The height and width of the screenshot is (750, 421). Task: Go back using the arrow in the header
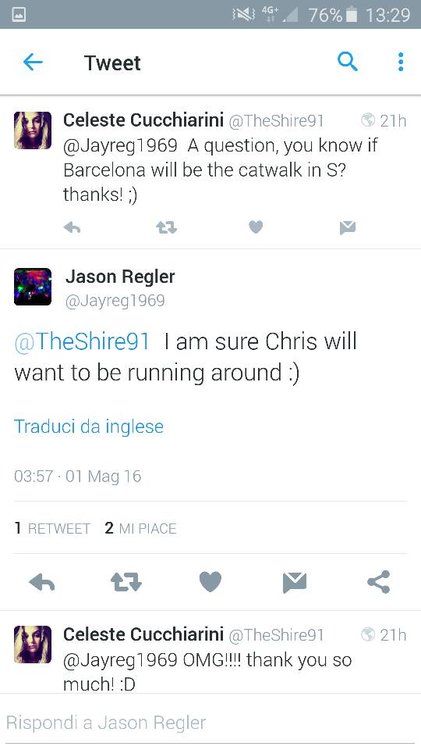[33, 62]
